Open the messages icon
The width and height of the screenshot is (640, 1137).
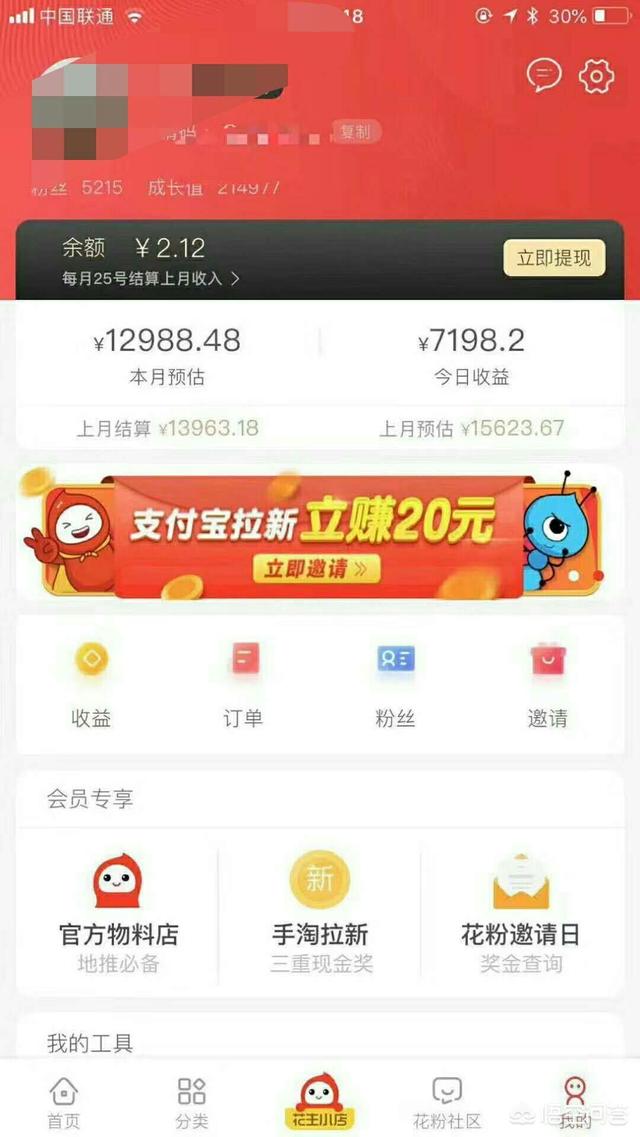[x=544, y=75]
